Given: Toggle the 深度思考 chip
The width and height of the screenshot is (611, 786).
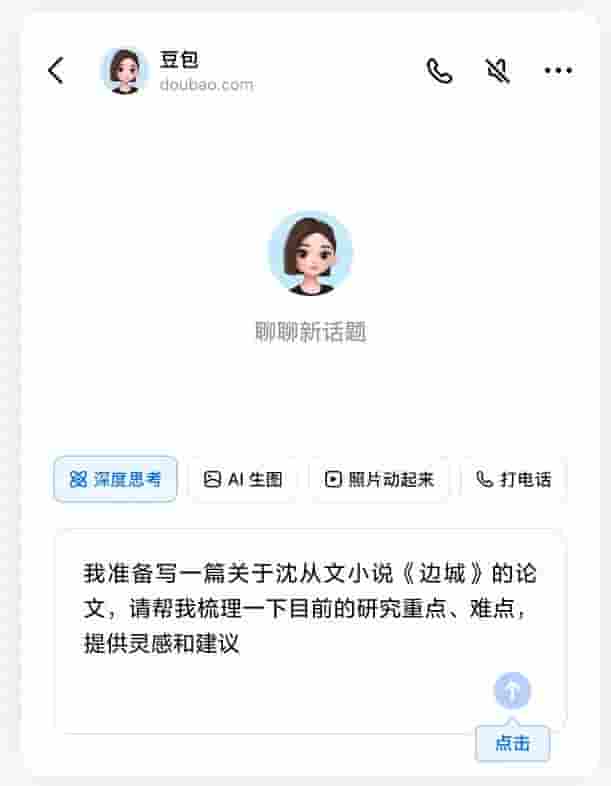Looking at the screenshot, I should [x=115, y=479].
